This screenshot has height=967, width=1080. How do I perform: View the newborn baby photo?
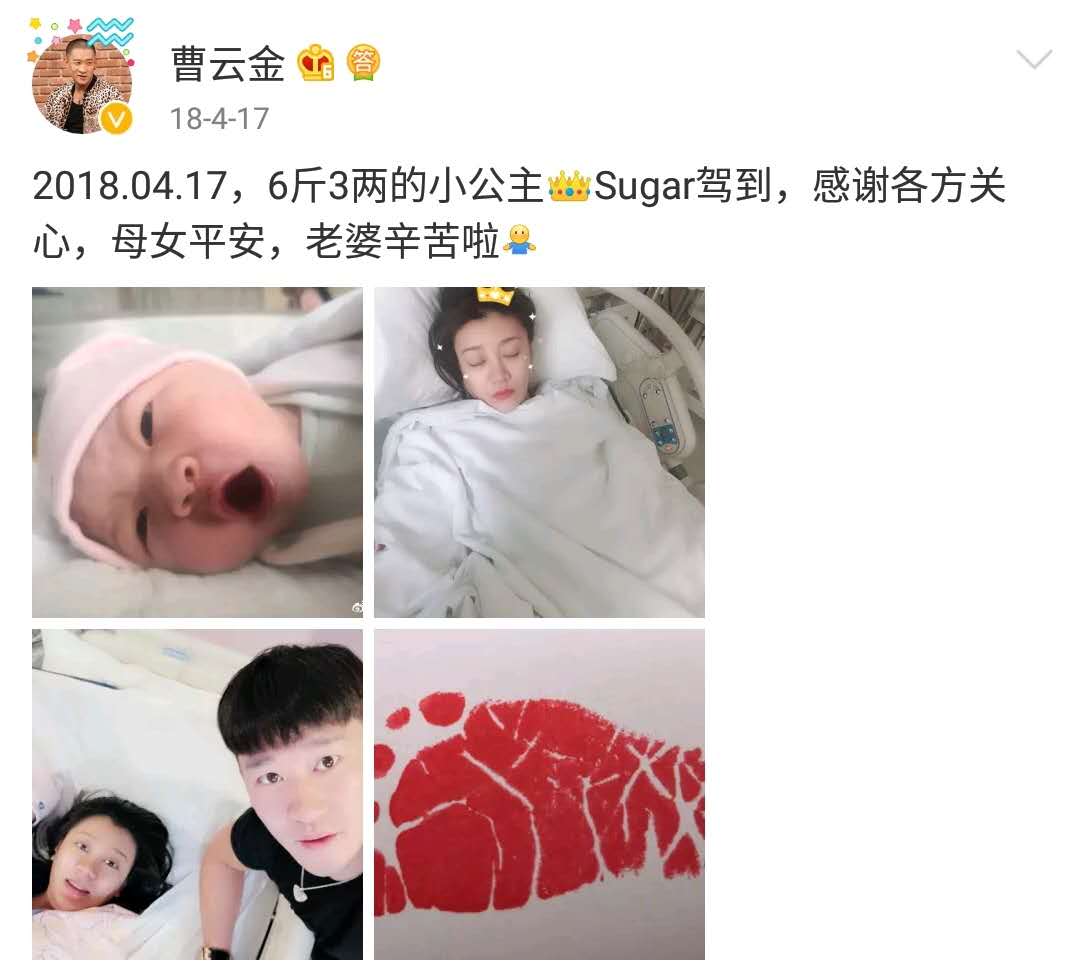point(197,452)
